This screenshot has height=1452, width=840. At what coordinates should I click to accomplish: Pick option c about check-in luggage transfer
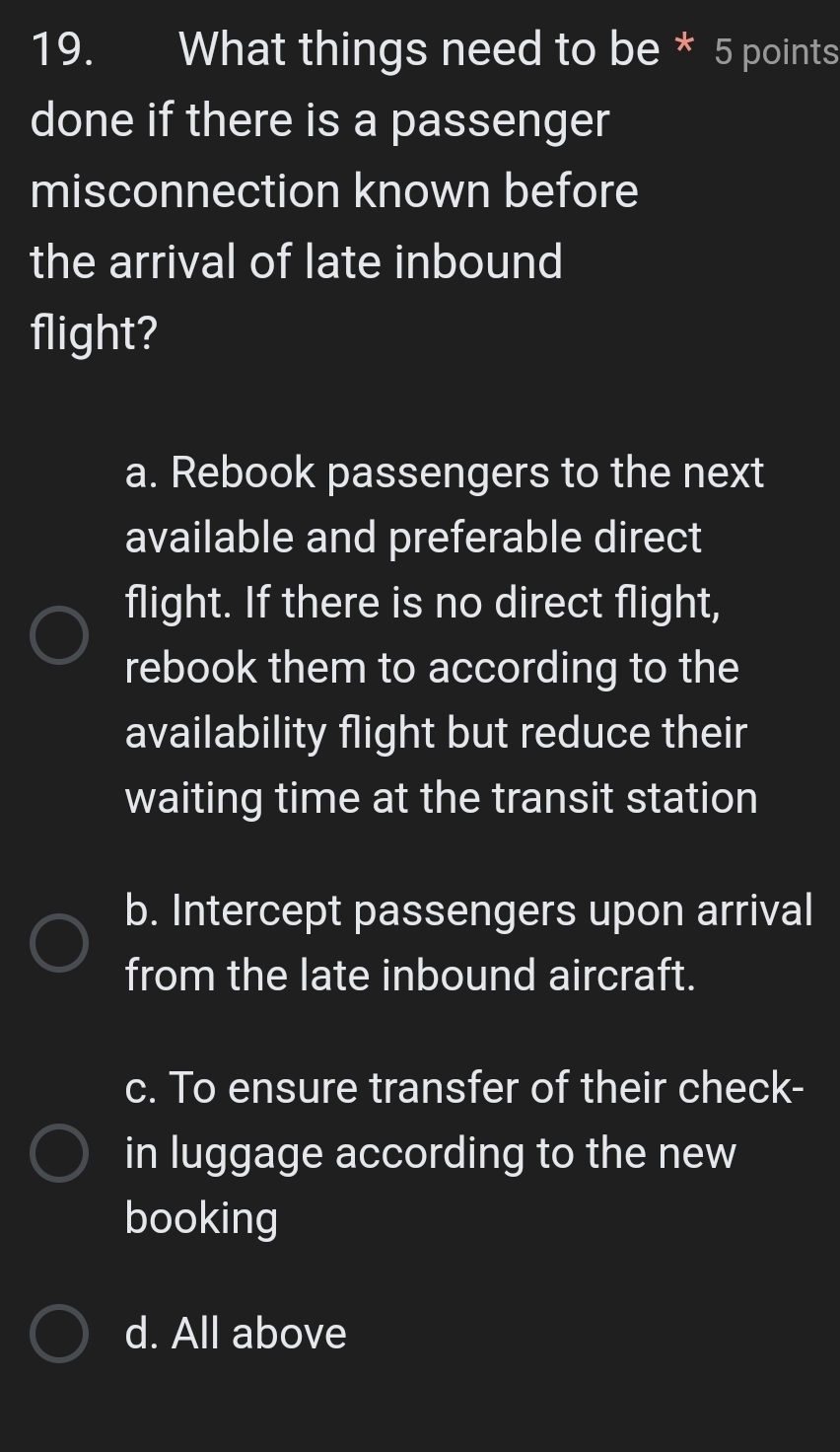click(59, 1152)
